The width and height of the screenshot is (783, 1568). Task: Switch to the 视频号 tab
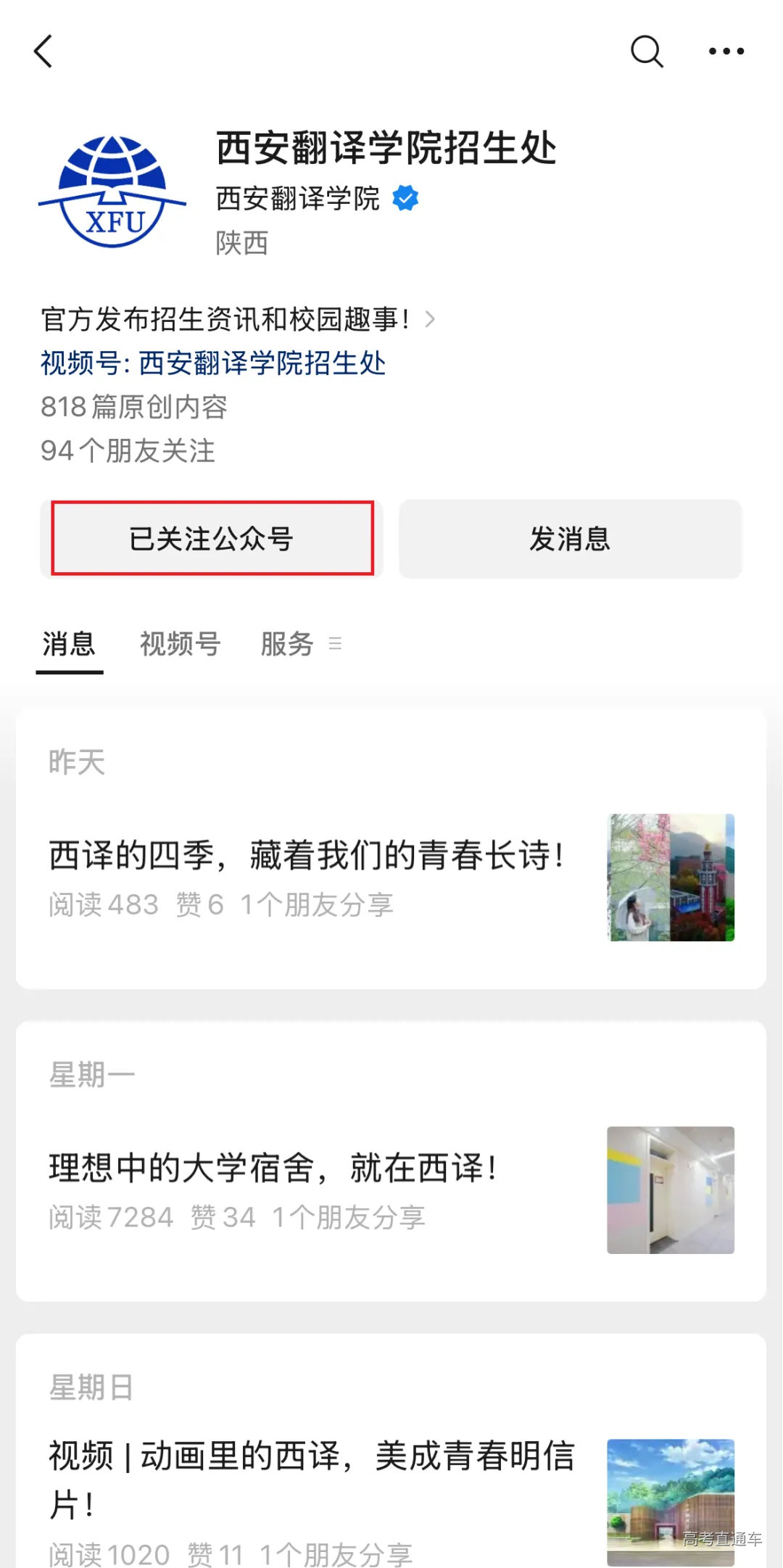[x=181, y=643]
